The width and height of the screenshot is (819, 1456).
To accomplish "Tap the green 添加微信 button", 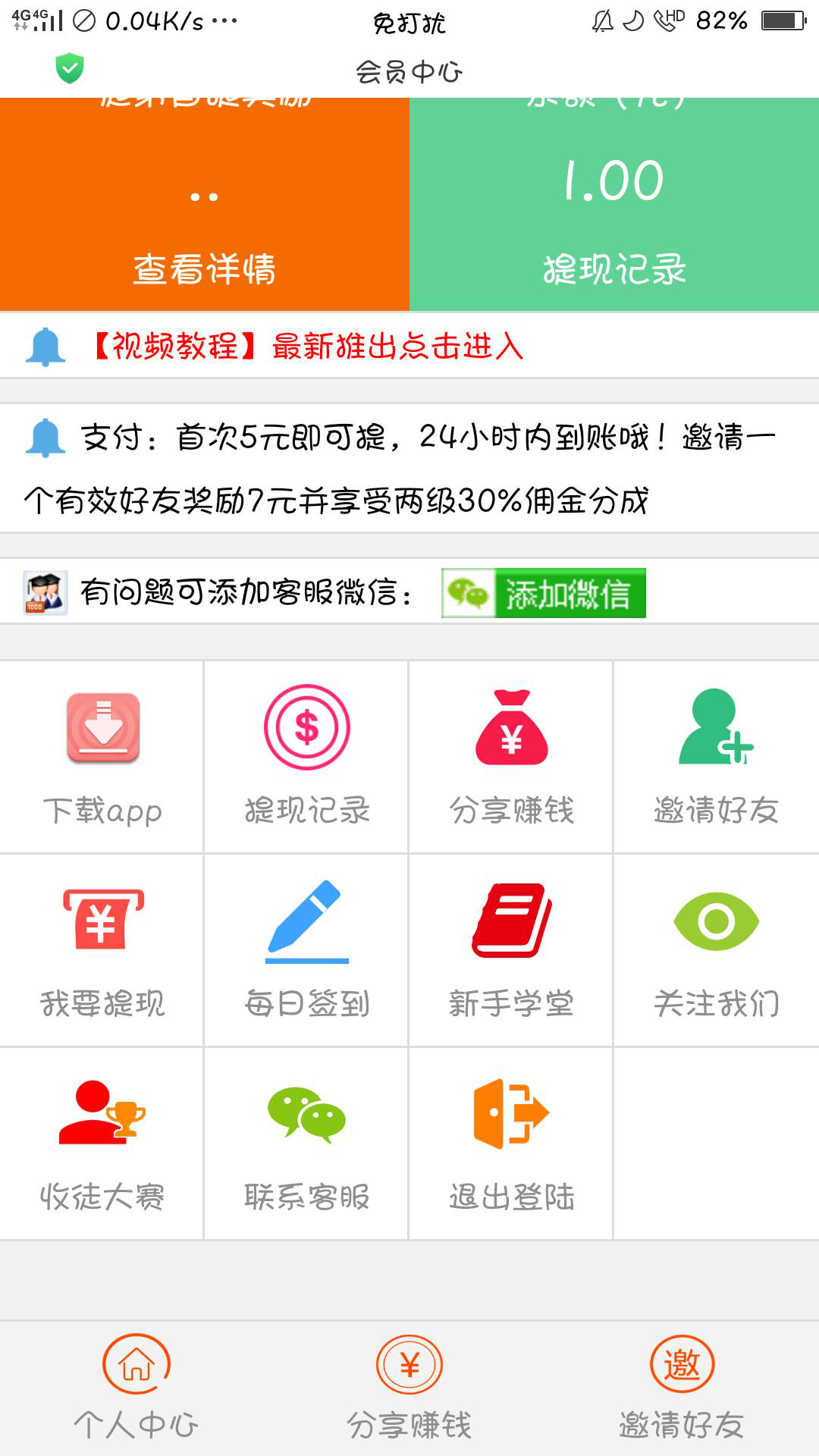I will [544, 593].
